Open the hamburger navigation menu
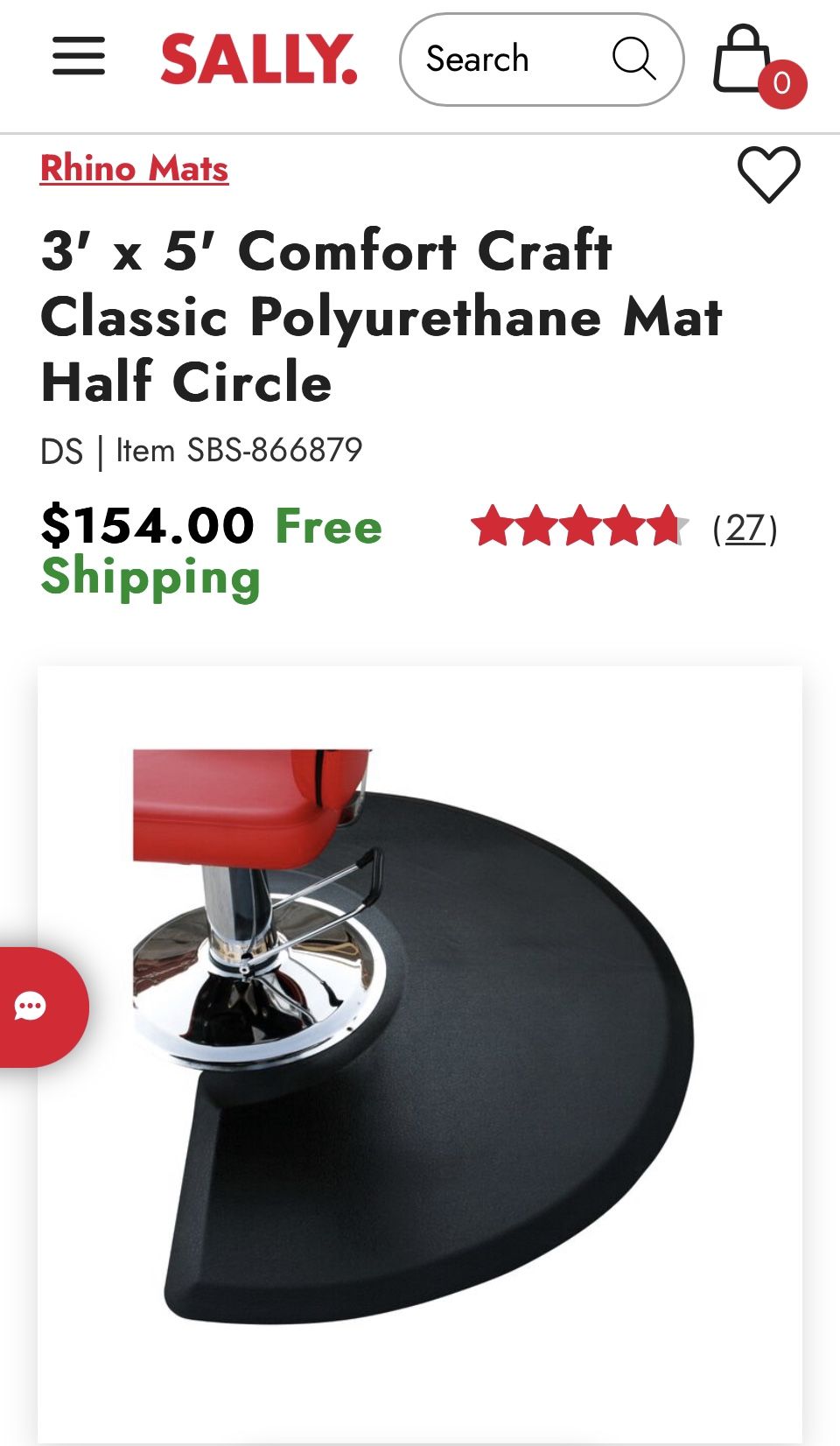The image size is (840, 1446). coord(79,58)
